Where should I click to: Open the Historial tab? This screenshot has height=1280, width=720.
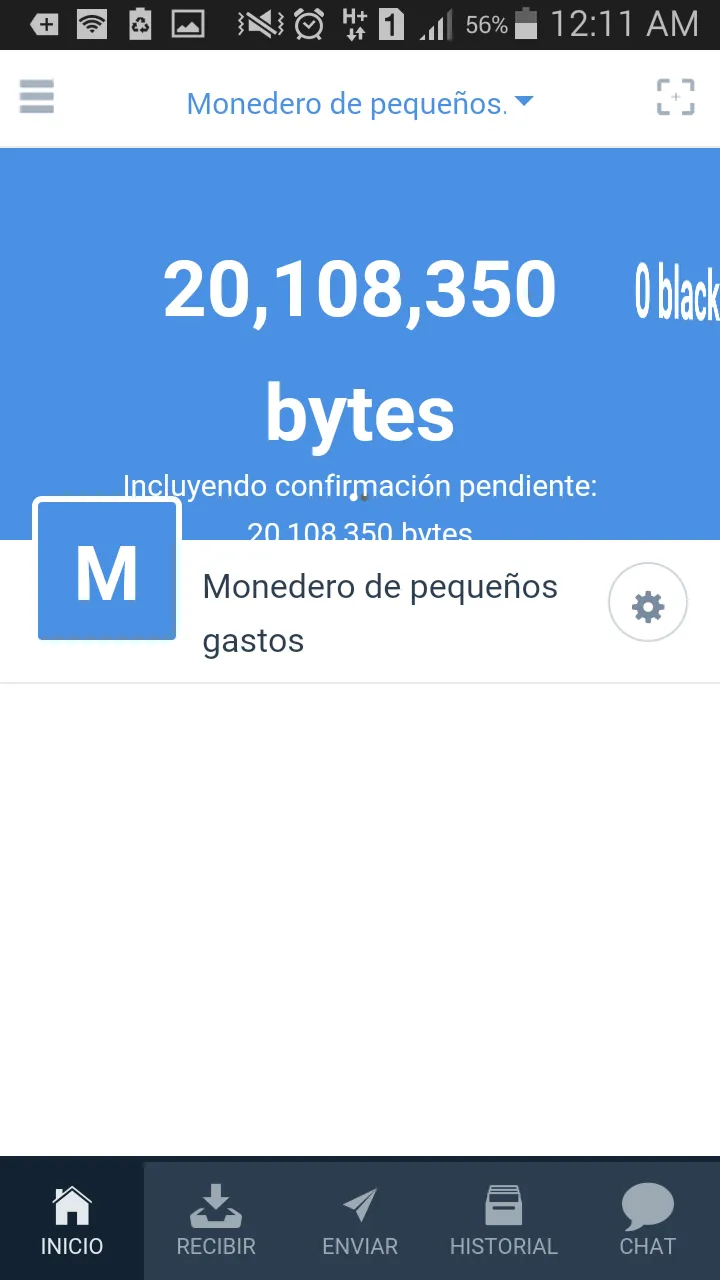click(x=504, y=1220)
